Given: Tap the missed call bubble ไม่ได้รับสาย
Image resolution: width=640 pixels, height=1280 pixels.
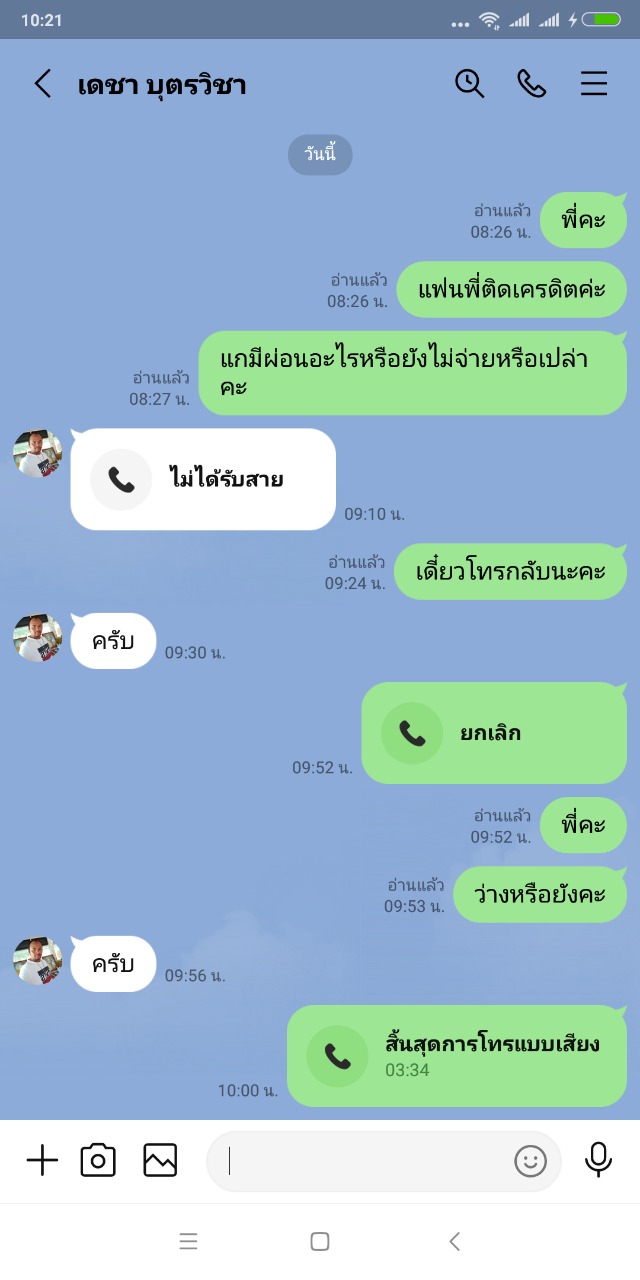Looking at the screenshot, I should pyautogui.click(x=203, y=480).
